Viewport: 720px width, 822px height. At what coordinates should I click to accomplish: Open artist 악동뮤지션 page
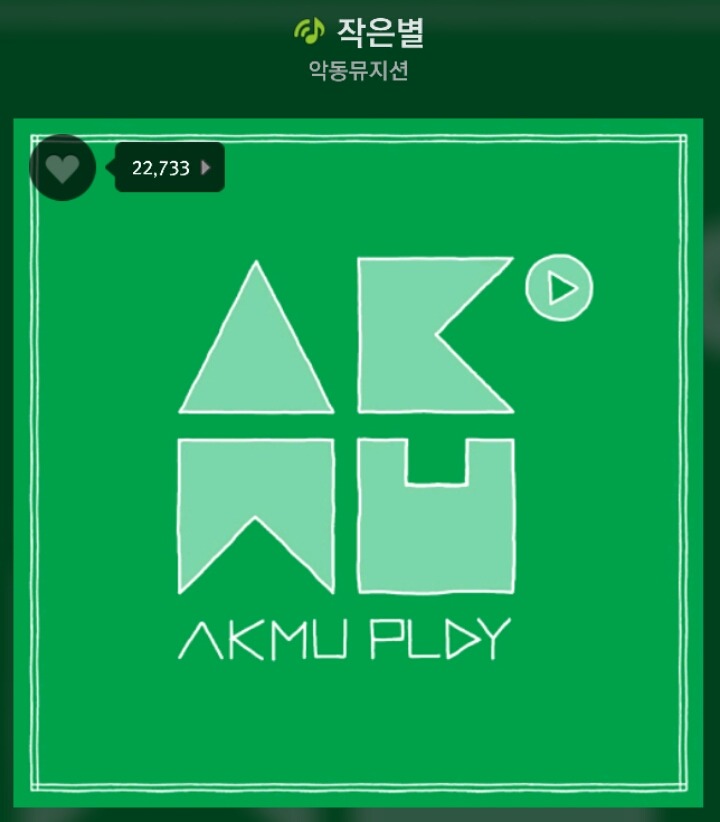pos(359,71)
